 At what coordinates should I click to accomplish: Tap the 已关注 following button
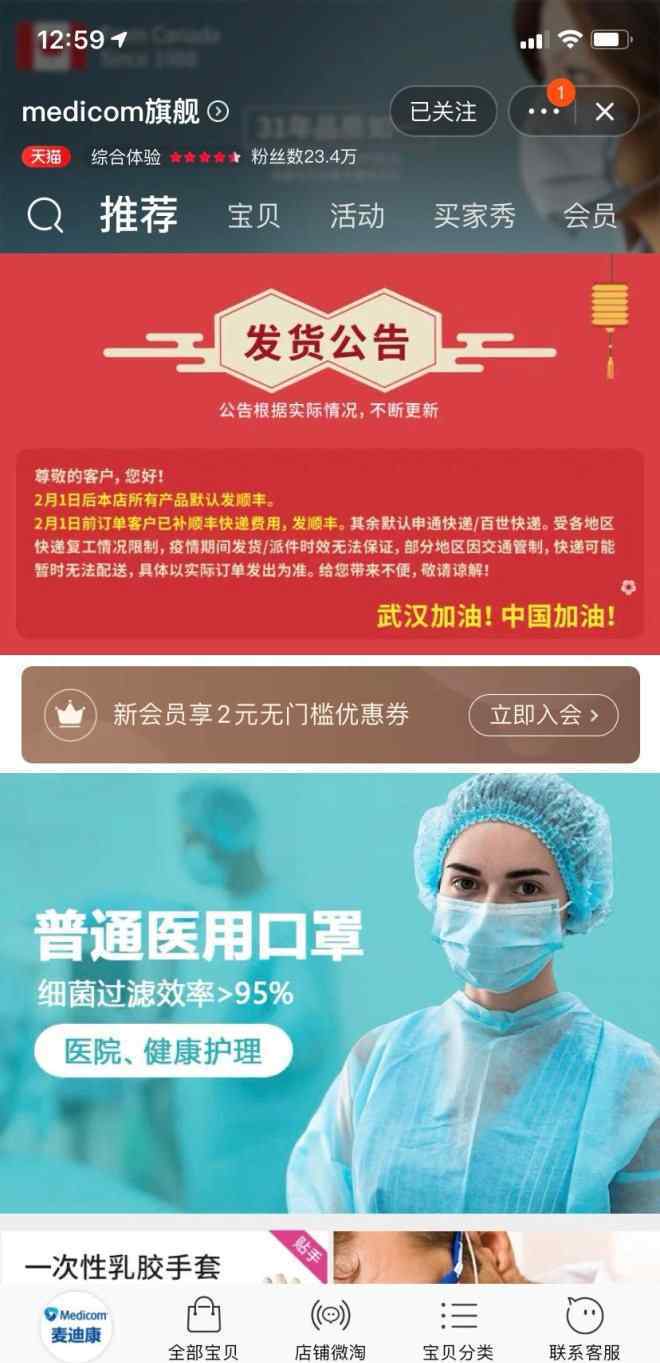click(443, 111)
